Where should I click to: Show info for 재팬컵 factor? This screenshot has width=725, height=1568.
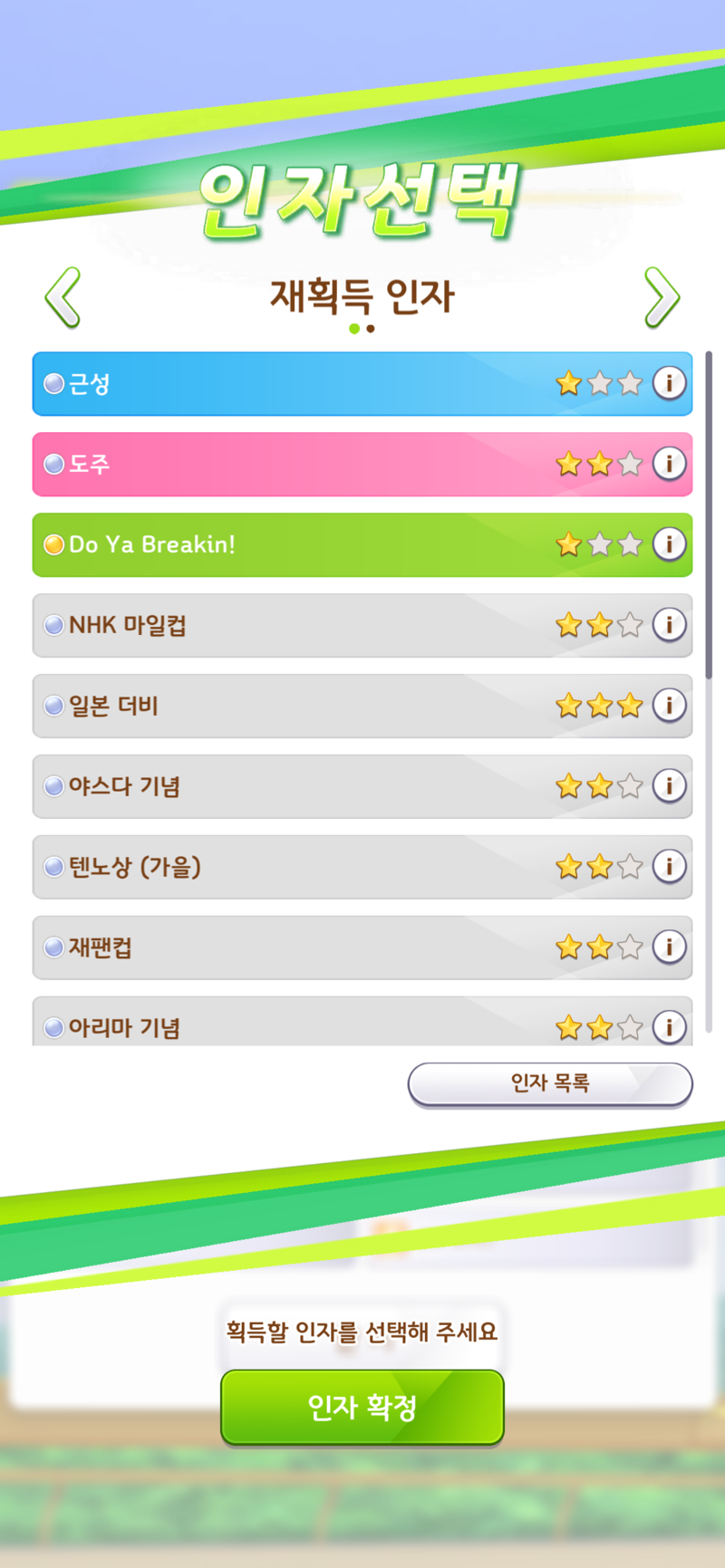pyautogui.click(x=669, y=947)
